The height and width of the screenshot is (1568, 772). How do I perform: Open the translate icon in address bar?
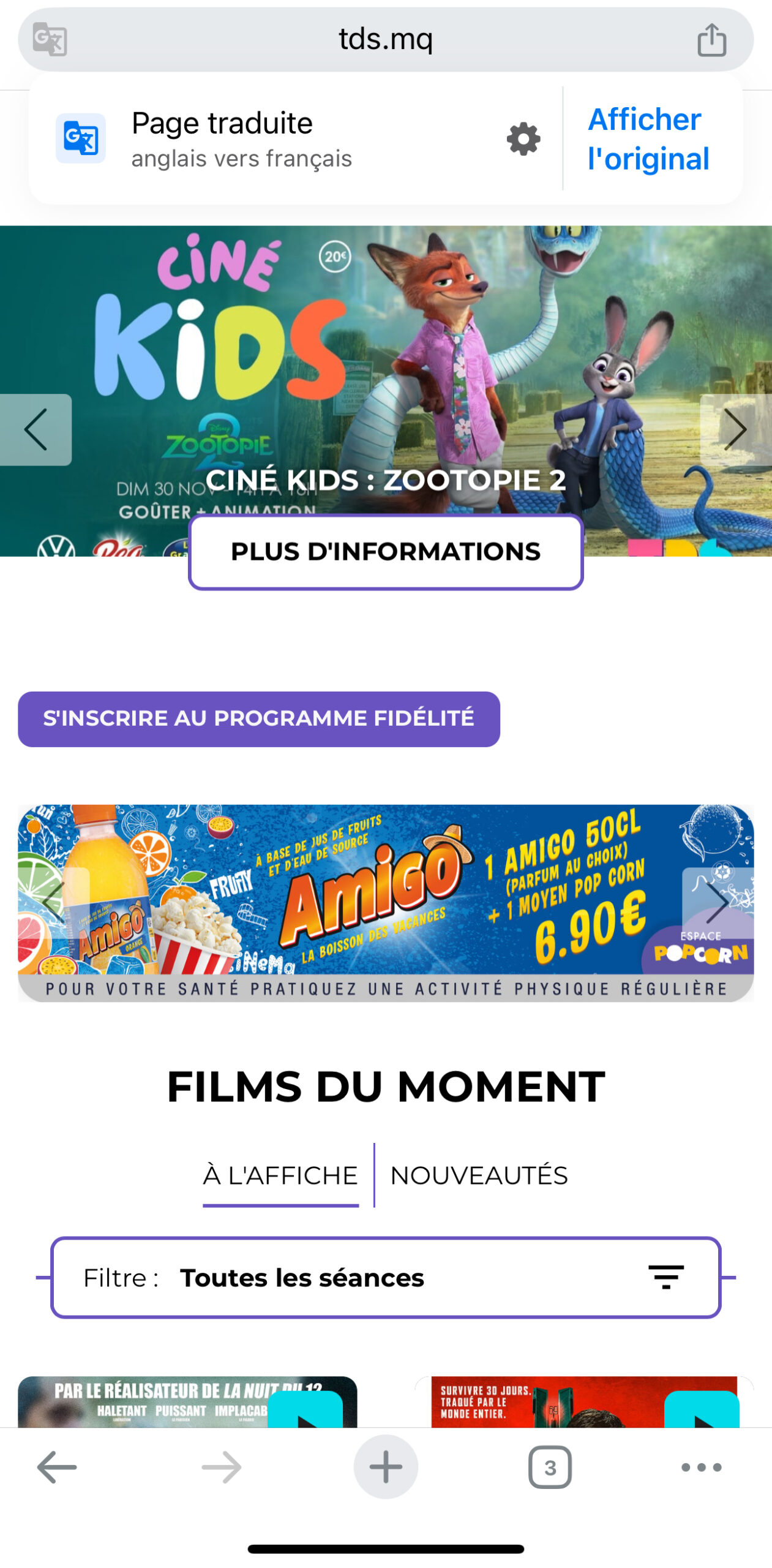pos(50,39)
